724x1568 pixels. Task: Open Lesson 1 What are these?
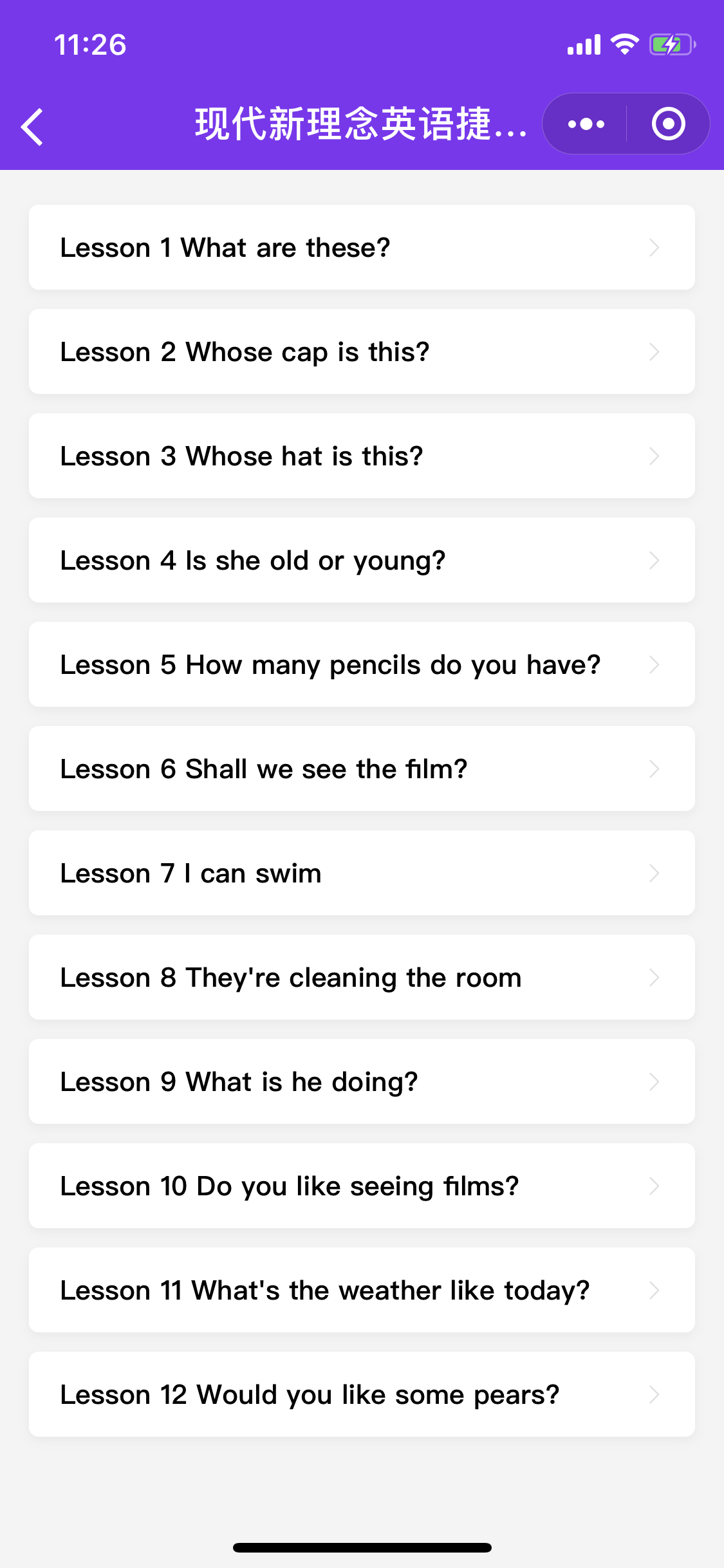[x=362, y=247]
